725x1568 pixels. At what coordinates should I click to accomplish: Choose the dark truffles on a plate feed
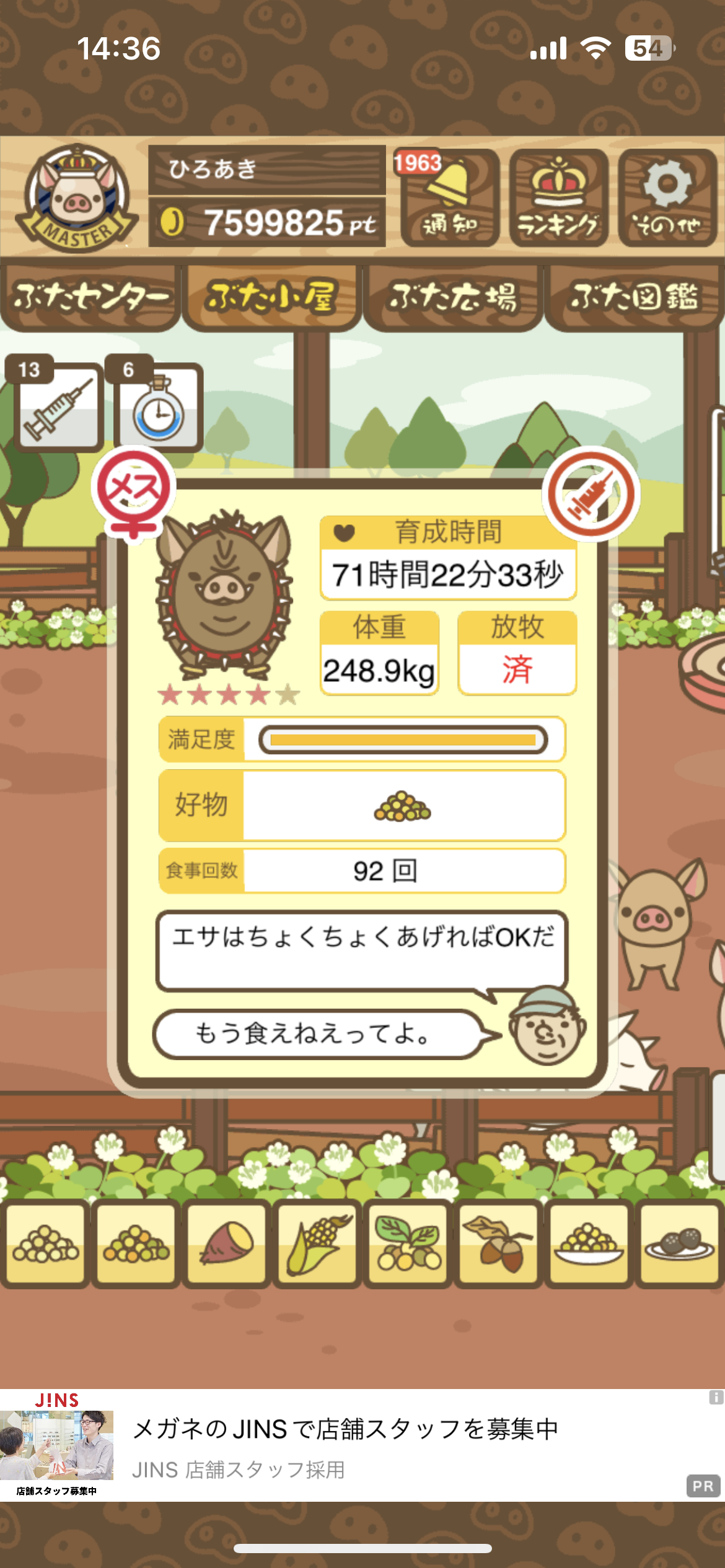[680, 1244]
